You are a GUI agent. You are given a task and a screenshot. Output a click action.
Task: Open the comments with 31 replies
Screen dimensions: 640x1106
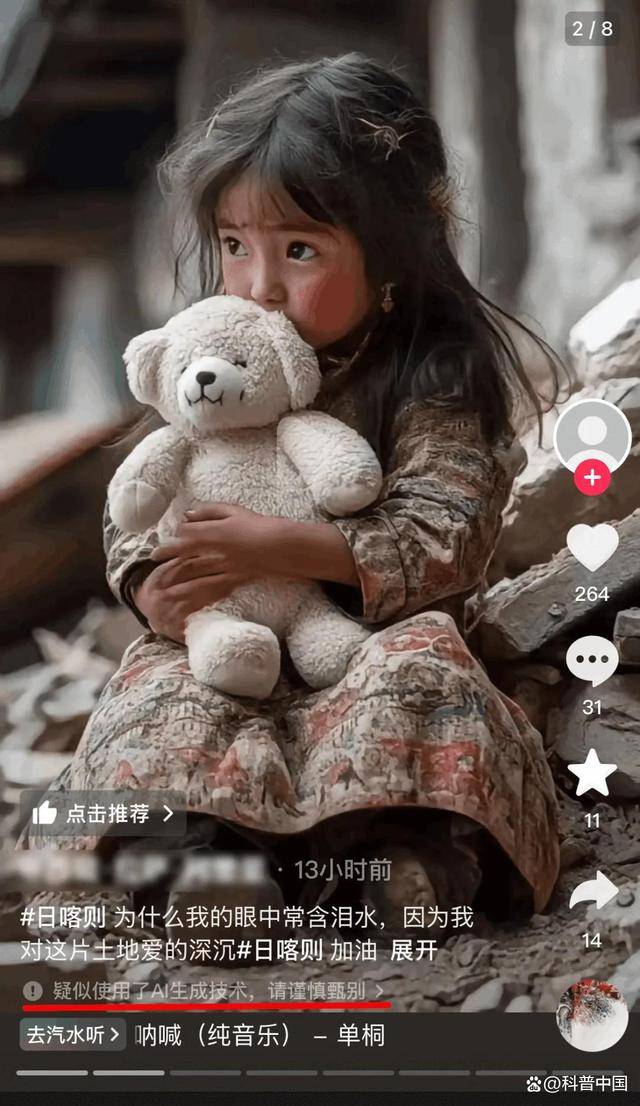click(592, 661)
